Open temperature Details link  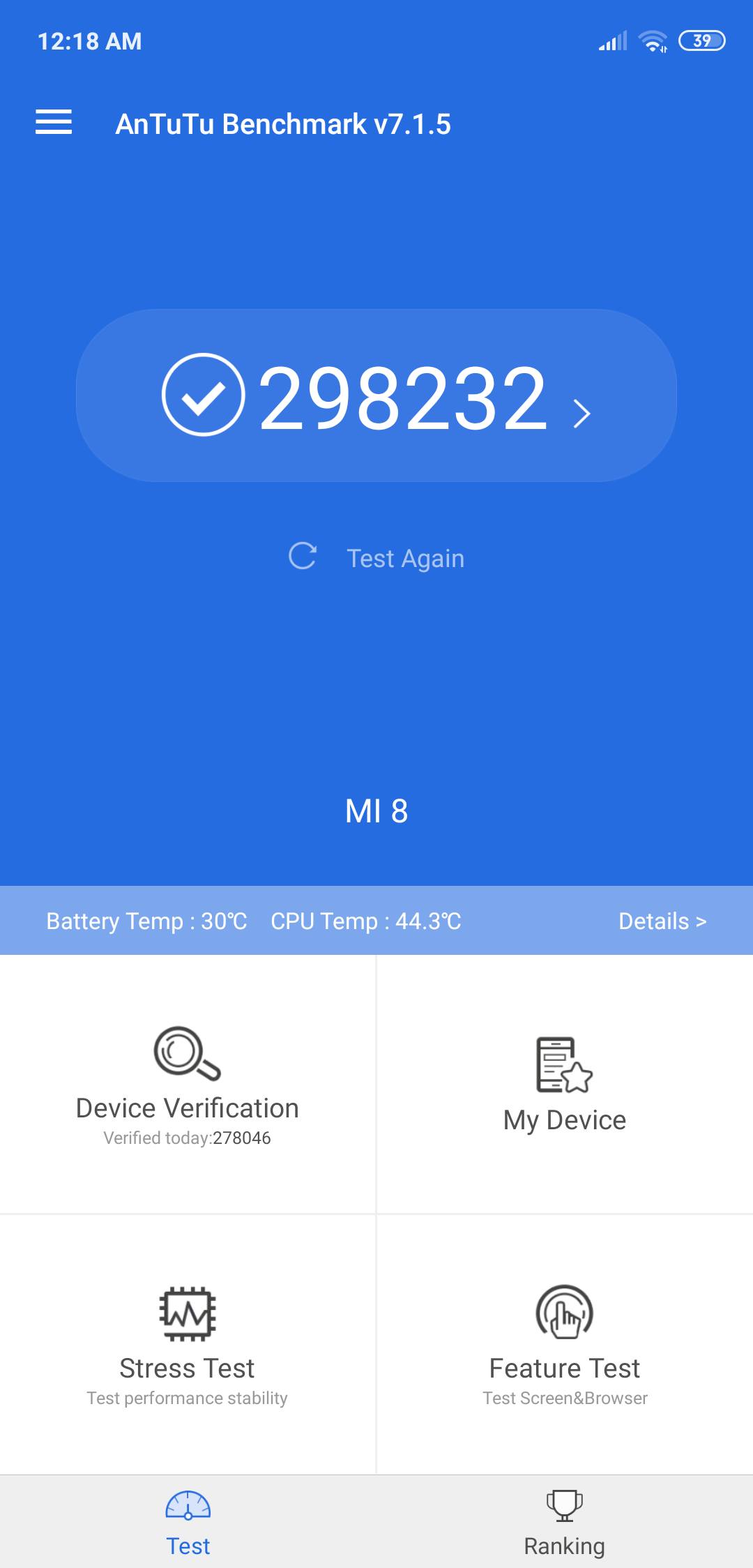pos(662,921)
